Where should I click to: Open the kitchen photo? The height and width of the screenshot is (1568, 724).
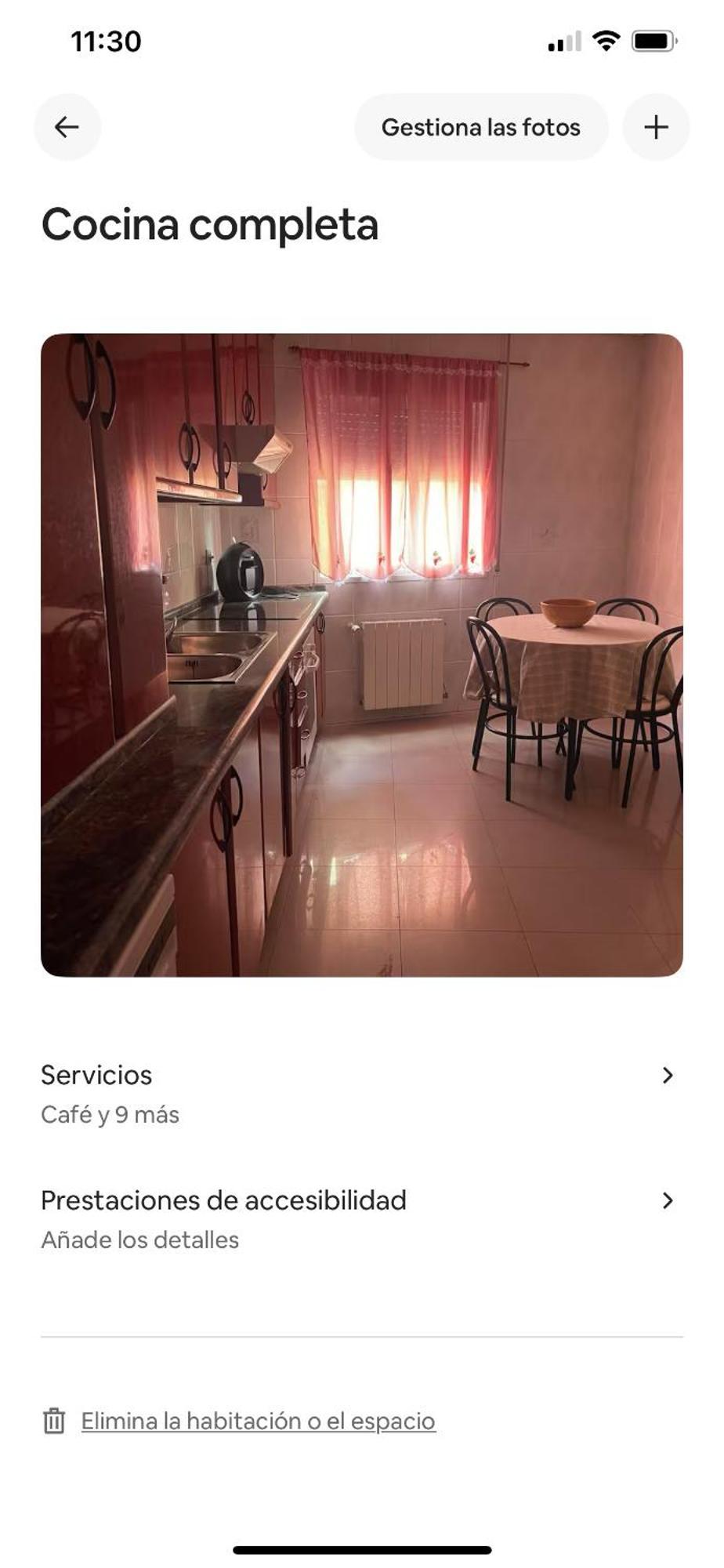362,655
